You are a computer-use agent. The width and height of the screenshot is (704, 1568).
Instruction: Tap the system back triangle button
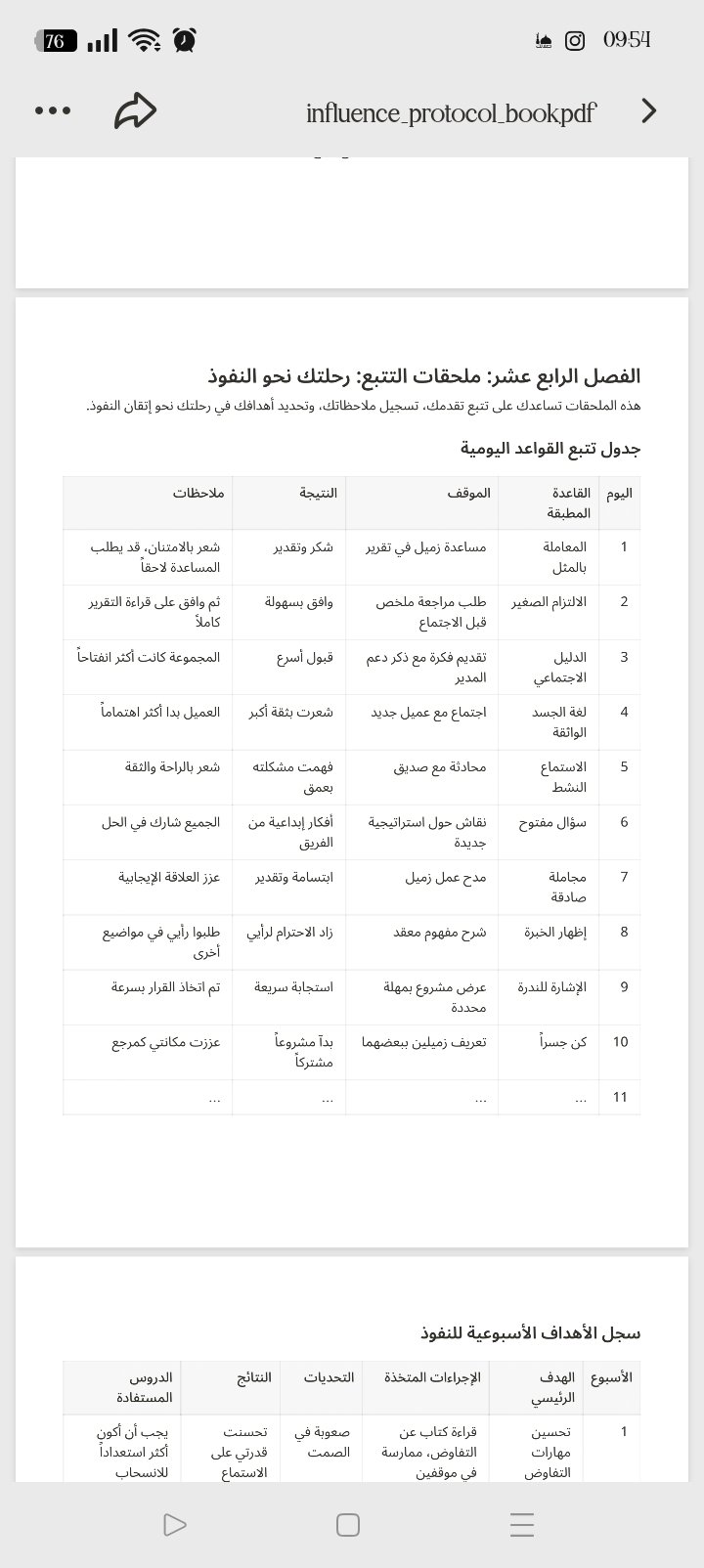(x=174, y=1525)
